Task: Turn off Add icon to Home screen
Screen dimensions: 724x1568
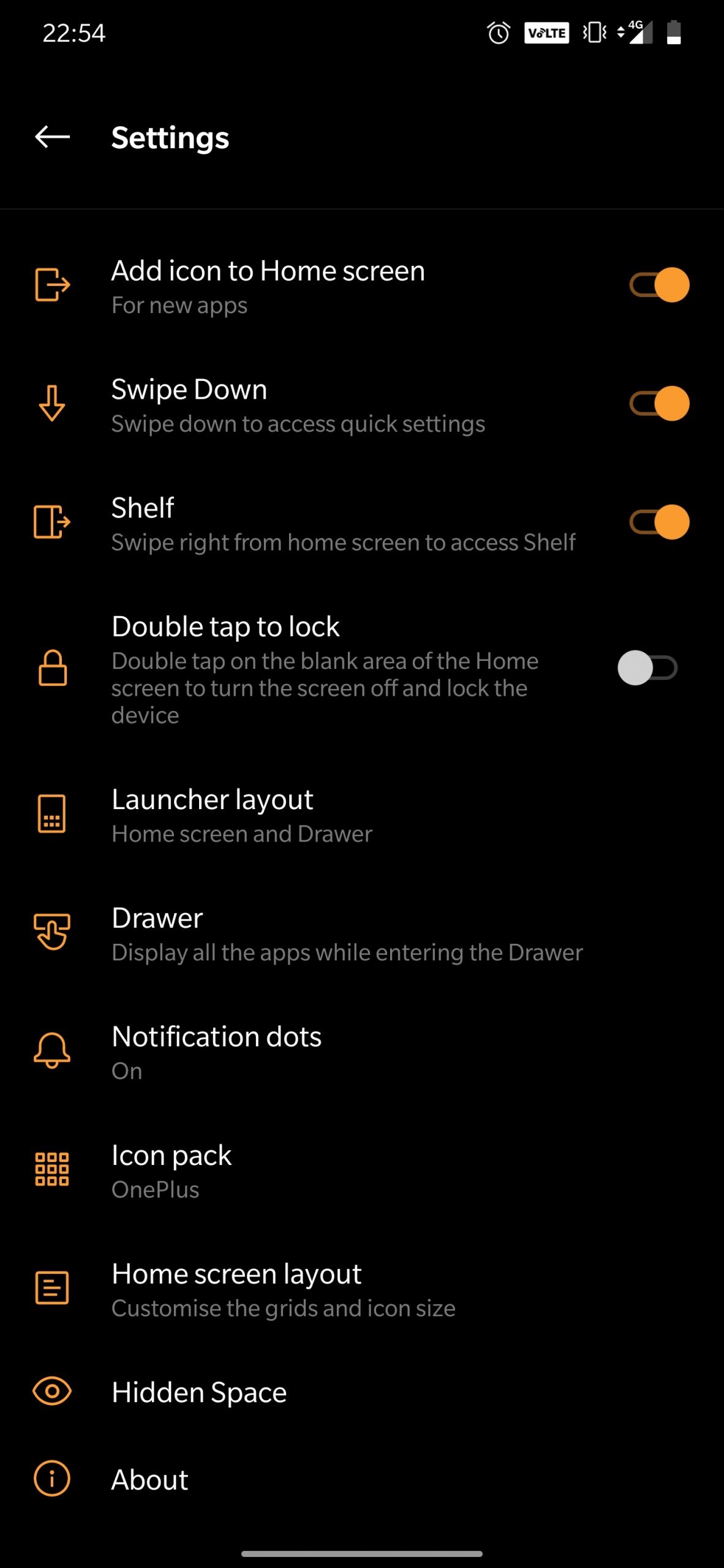Action: click(659, 285)
